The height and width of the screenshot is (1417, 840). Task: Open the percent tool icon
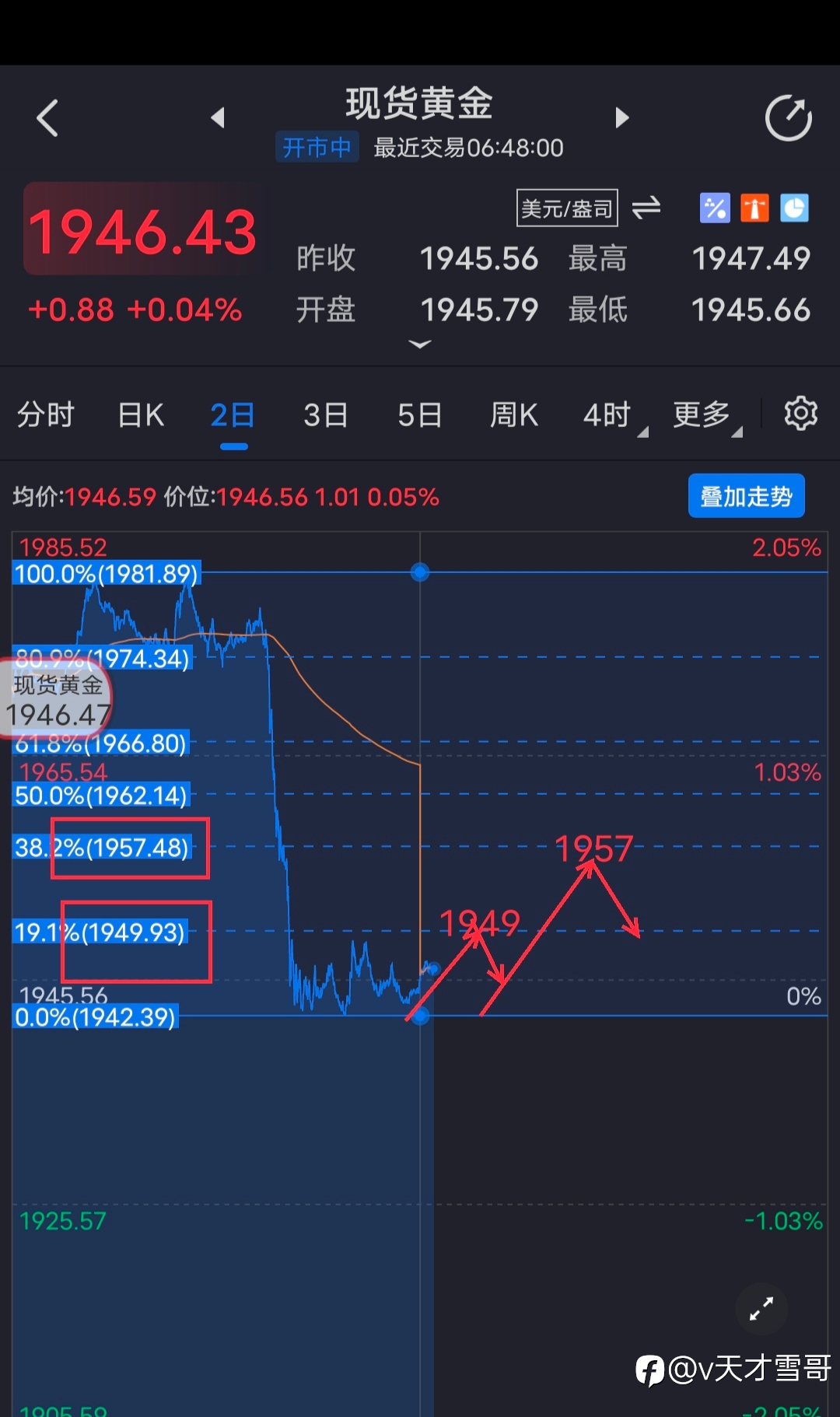715,208
